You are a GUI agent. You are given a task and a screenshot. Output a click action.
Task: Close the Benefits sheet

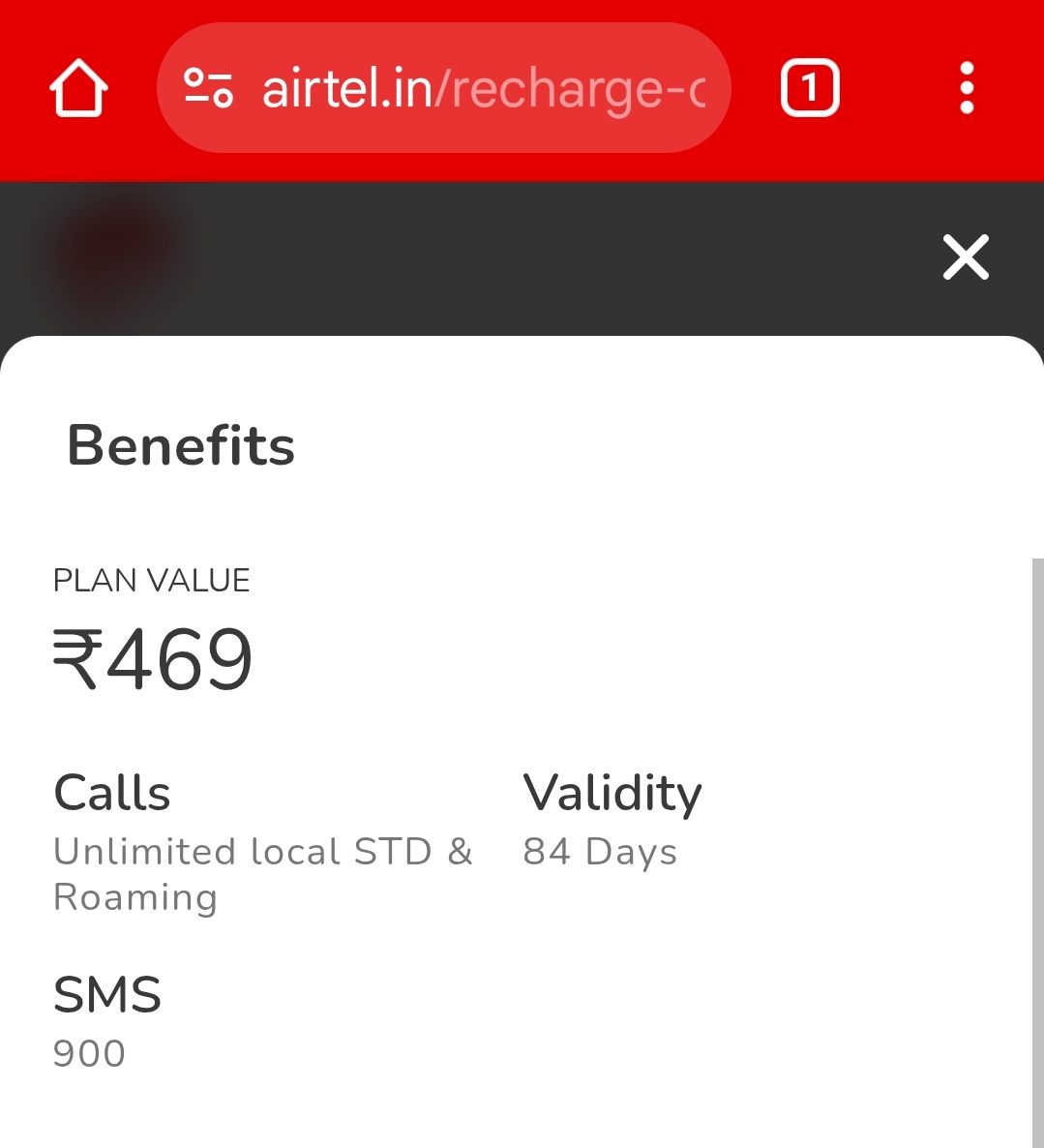tap(966, 257)
